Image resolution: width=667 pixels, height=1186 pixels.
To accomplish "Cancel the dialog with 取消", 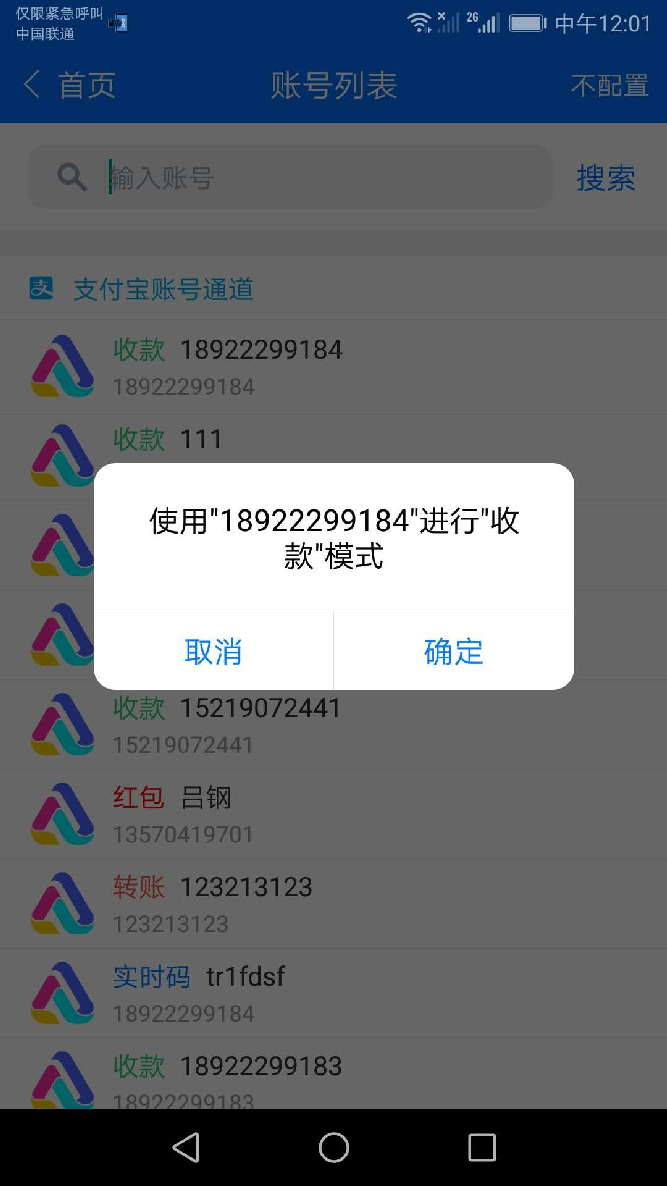I will click(x=213, y=651).
